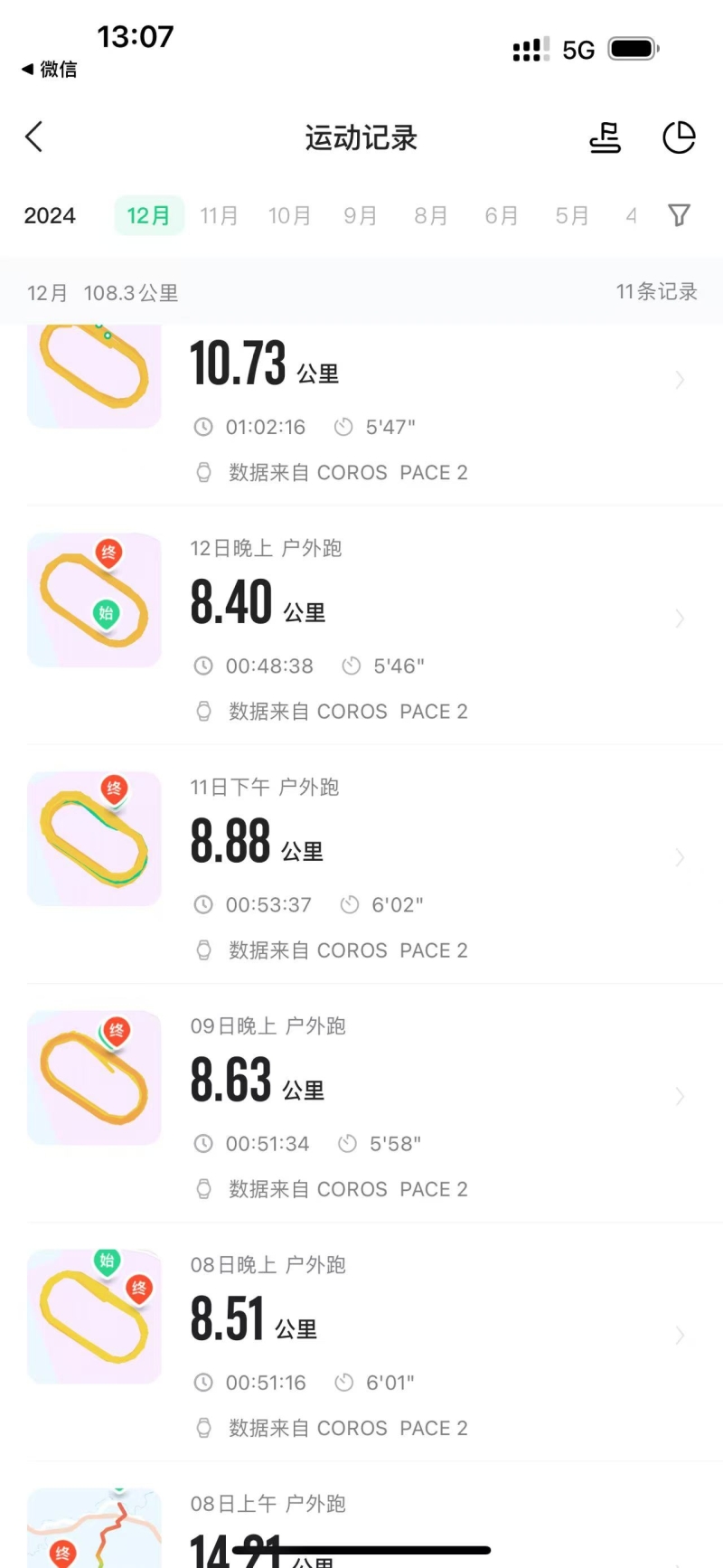Open the leaderboard podium icon
The height and width of the screenshot is (1568, 723).
pyautogui.click(x=605, y=137)
